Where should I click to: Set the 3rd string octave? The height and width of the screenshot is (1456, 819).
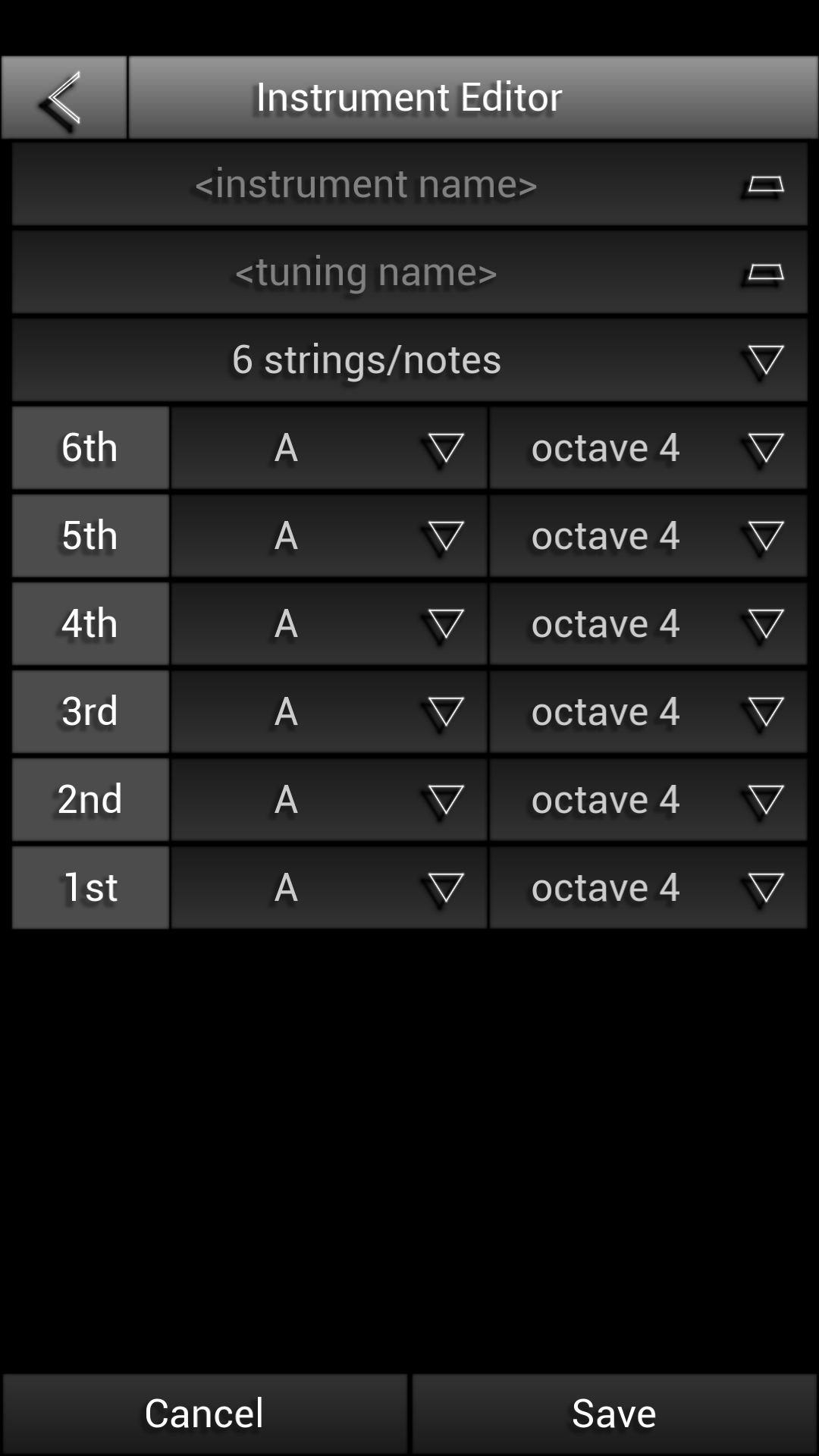pos(648,711)
